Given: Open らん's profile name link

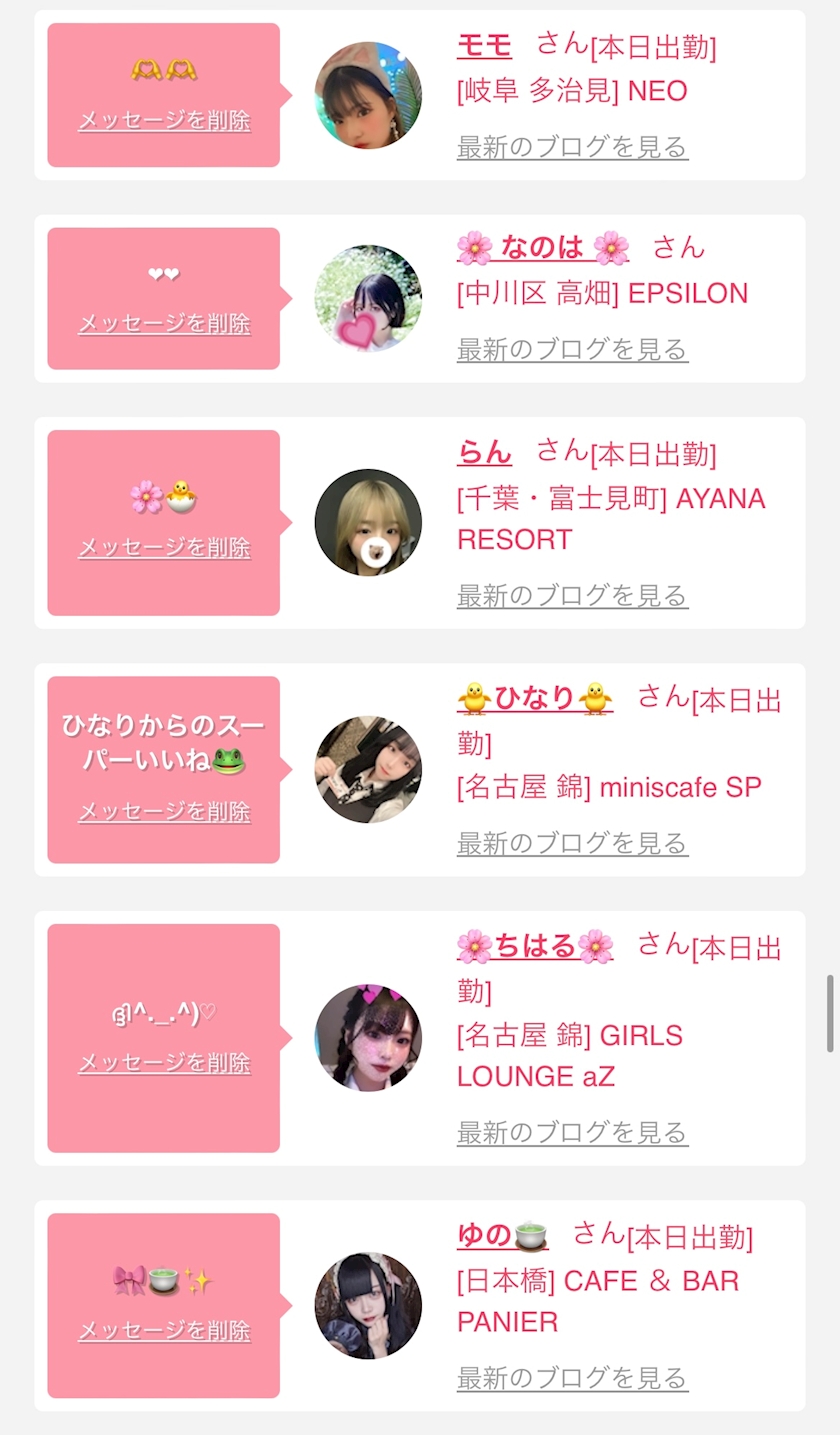Looking at the screenshot, I should pyautogui.click(x=484, y=453).
